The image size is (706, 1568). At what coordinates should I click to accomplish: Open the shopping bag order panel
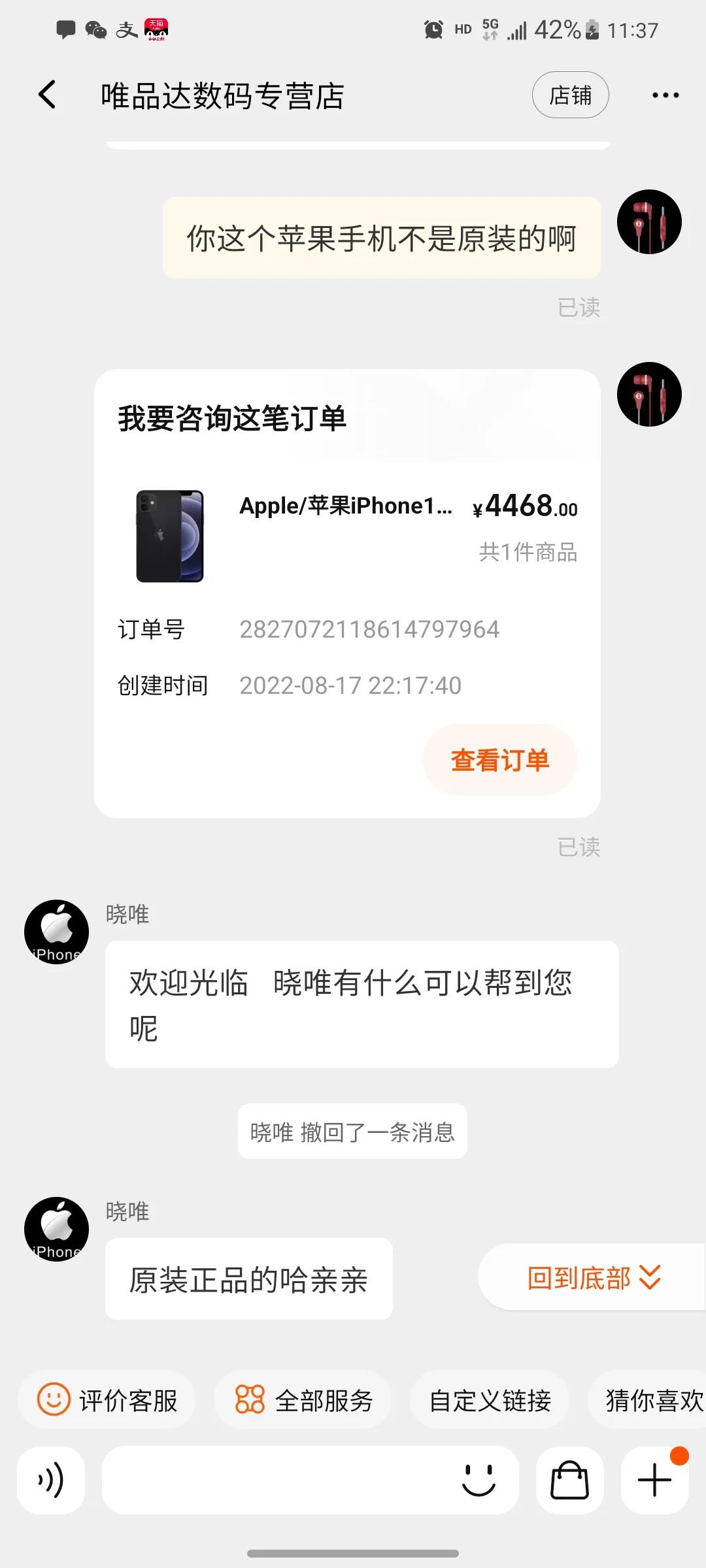(x=568, y=1481)
